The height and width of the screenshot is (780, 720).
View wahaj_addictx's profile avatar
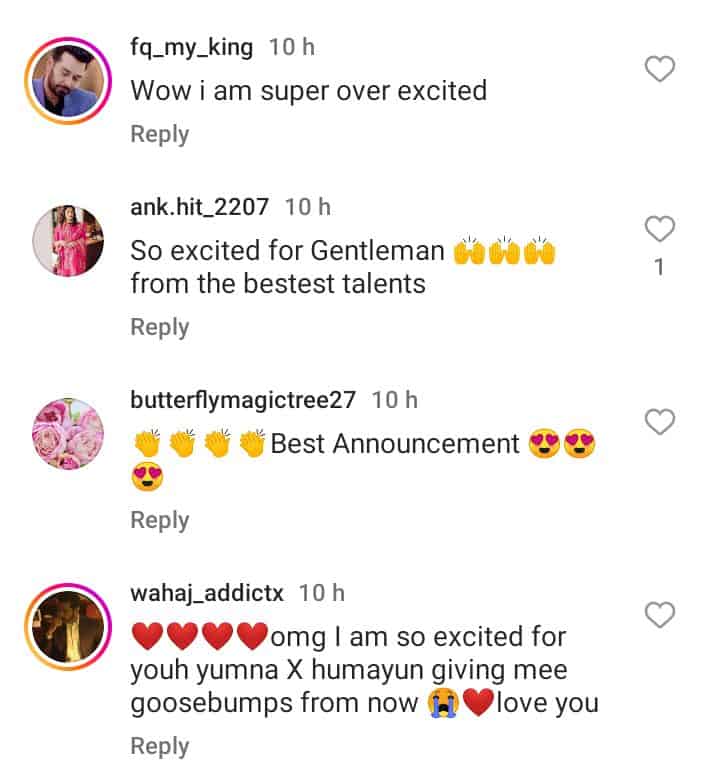(x=68, y=627)
